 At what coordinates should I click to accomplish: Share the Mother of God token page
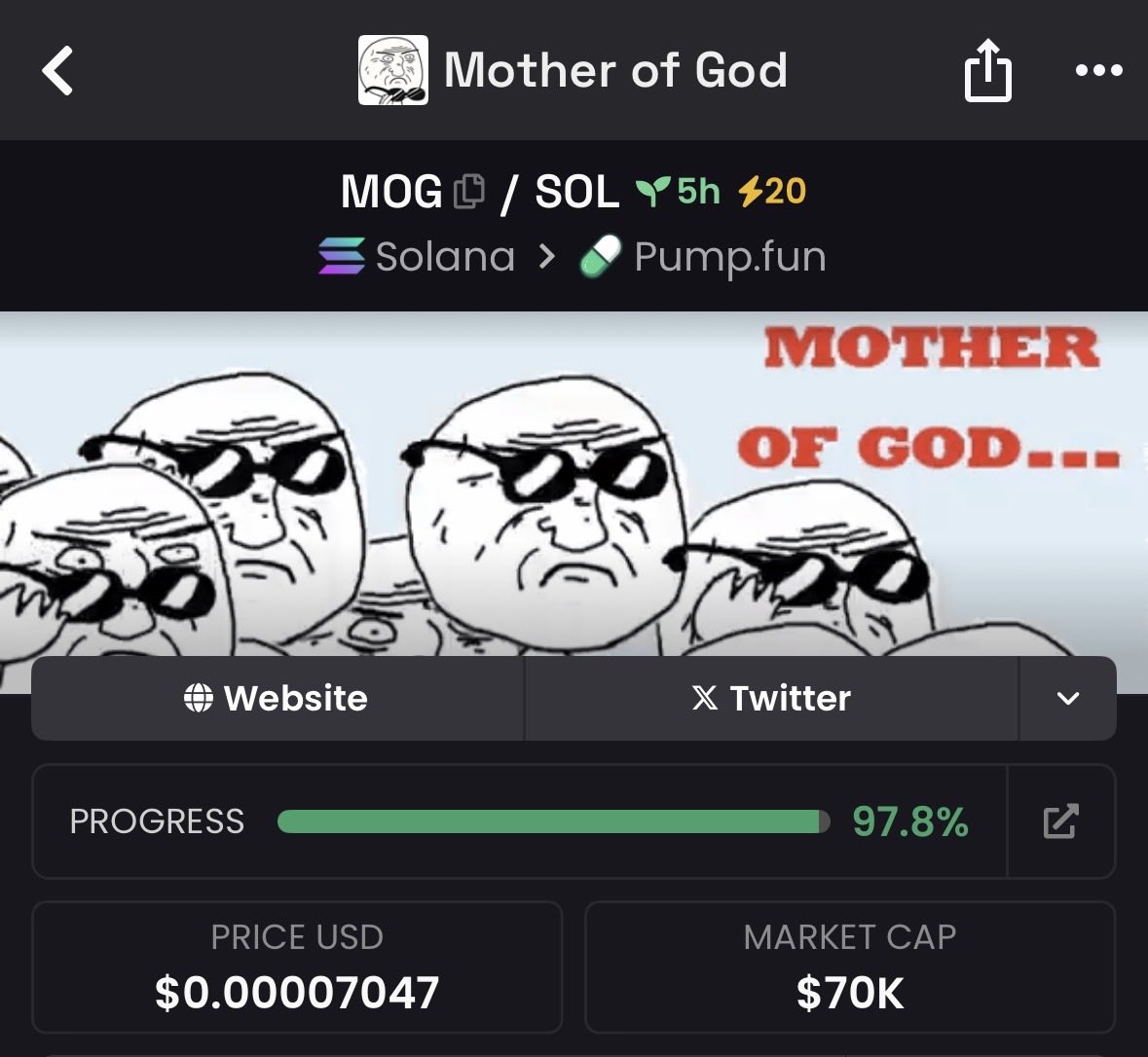click(987, 71)
